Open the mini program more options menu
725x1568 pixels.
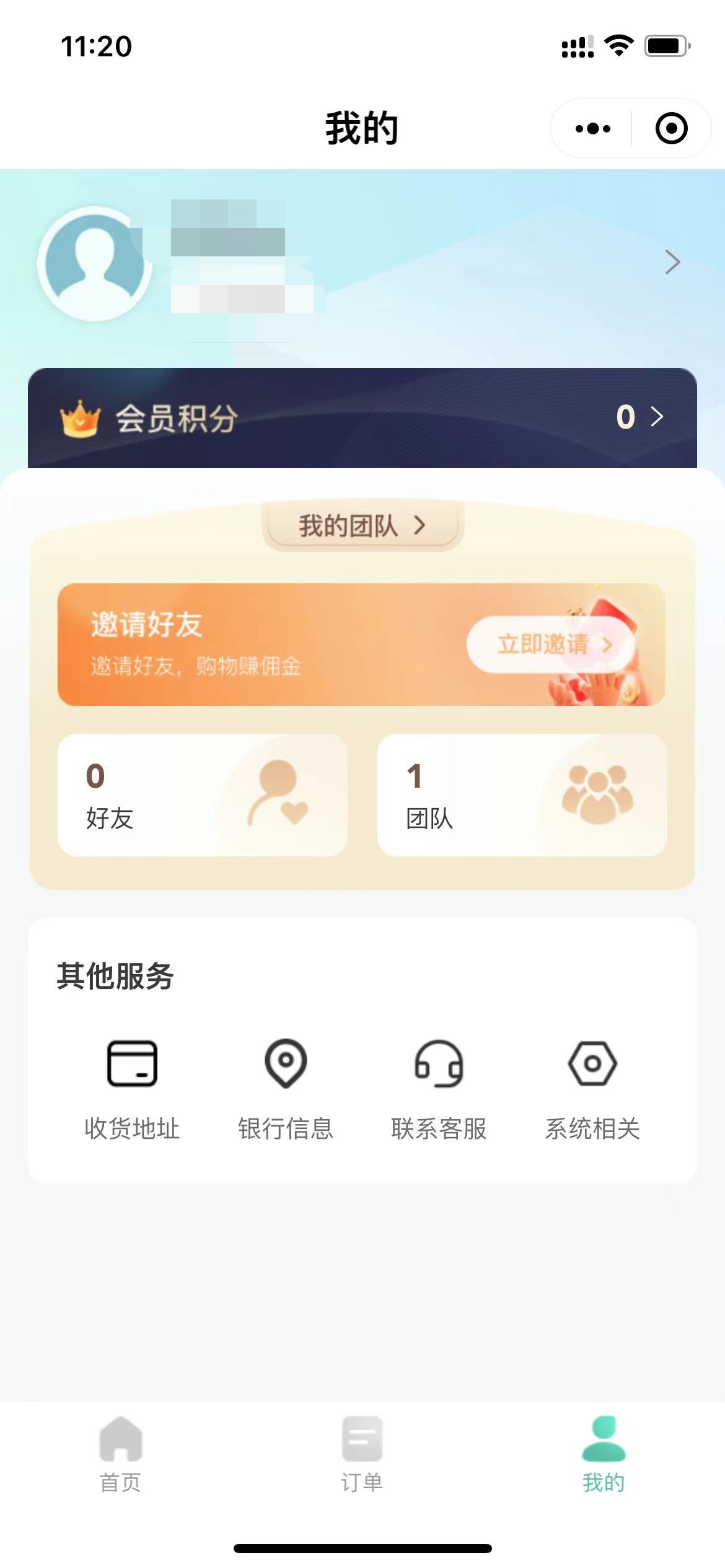click(592, 129)
